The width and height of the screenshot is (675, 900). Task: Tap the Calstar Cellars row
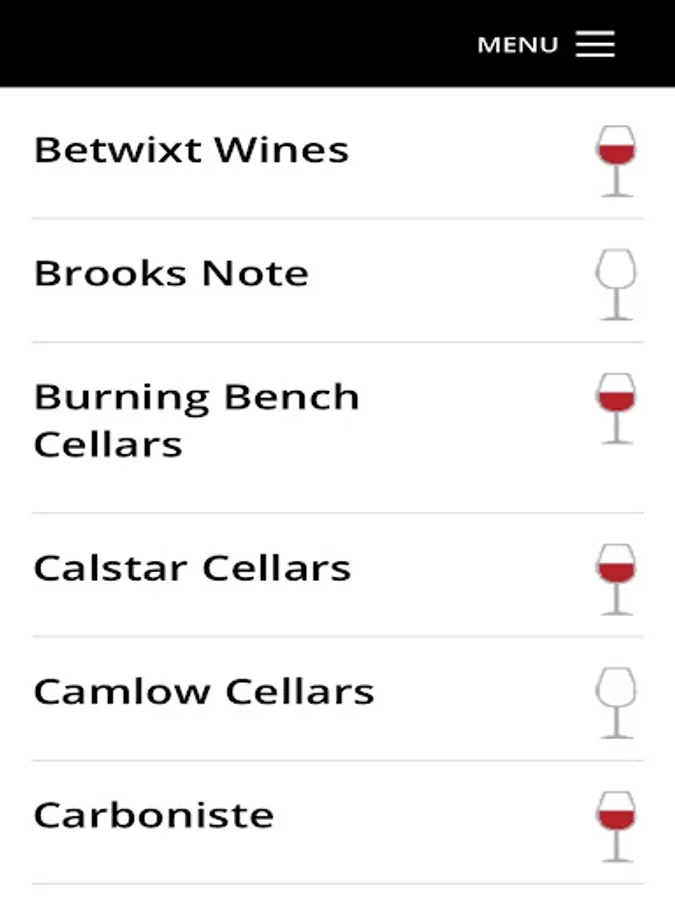tap(192, 569)
